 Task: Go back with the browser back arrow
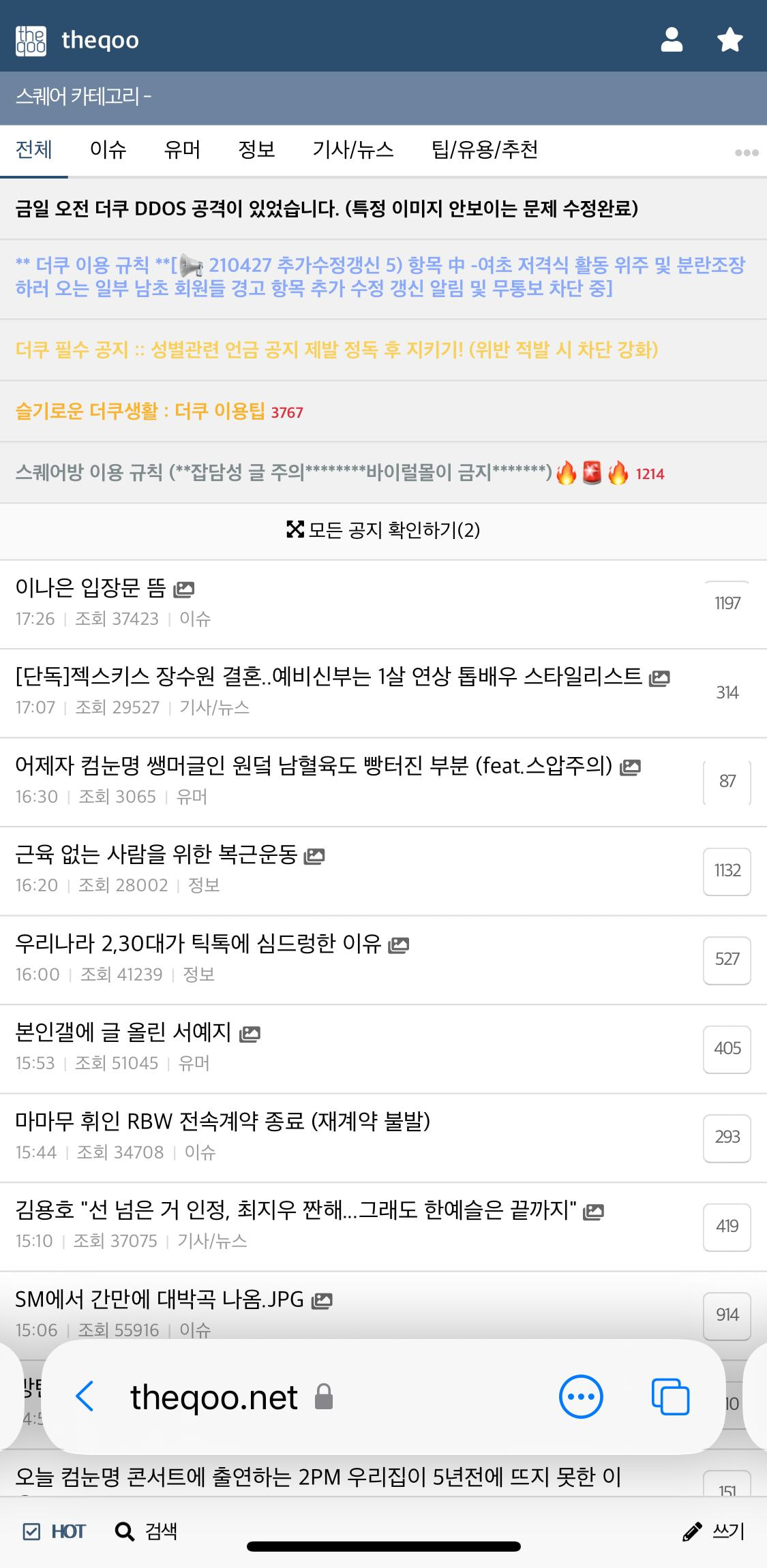[x=85, y=1396]
